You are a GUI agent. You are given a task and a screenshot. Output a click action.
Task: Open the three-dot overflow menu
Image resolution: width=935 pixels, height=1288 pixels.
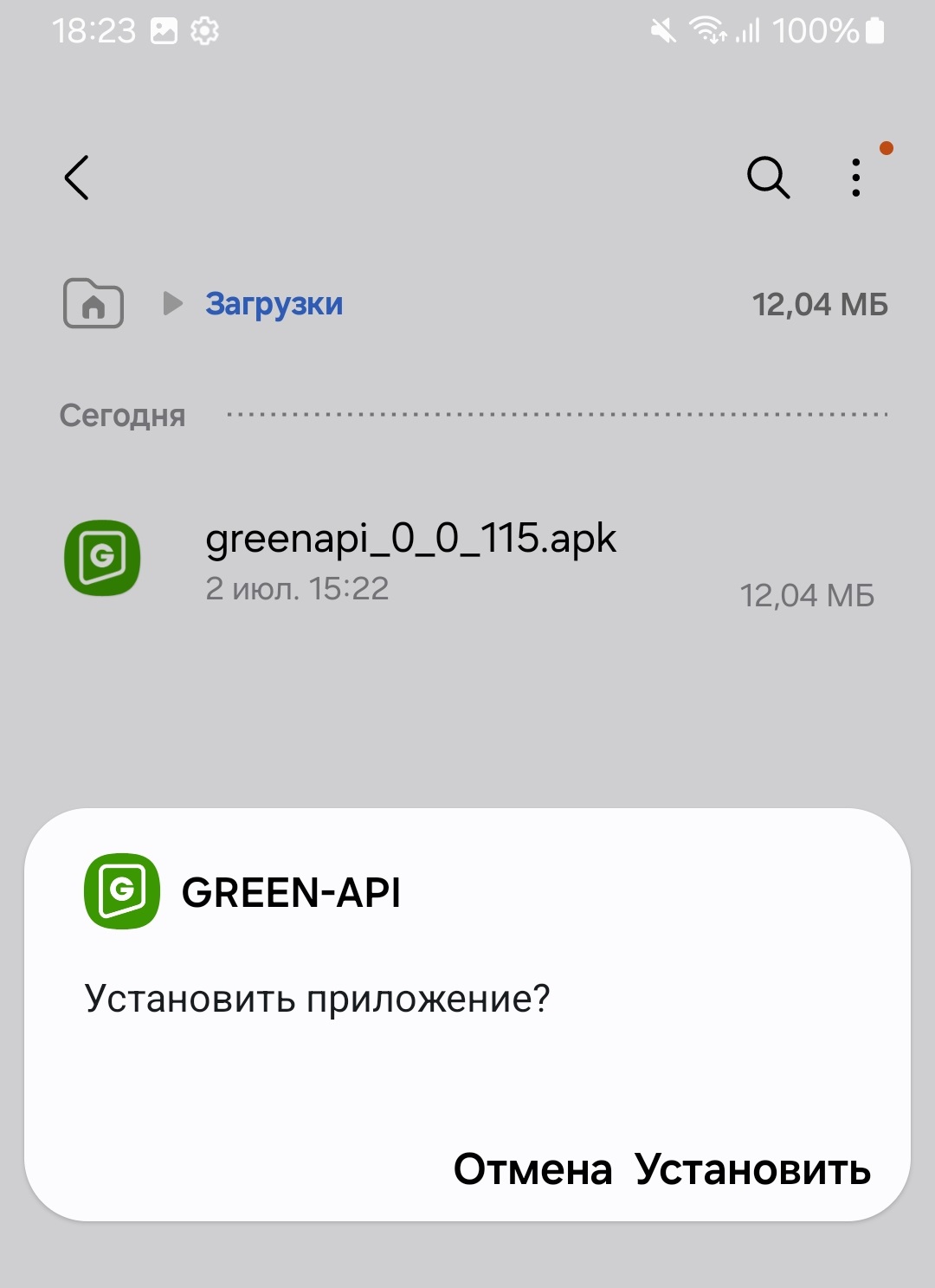[855, 178]
